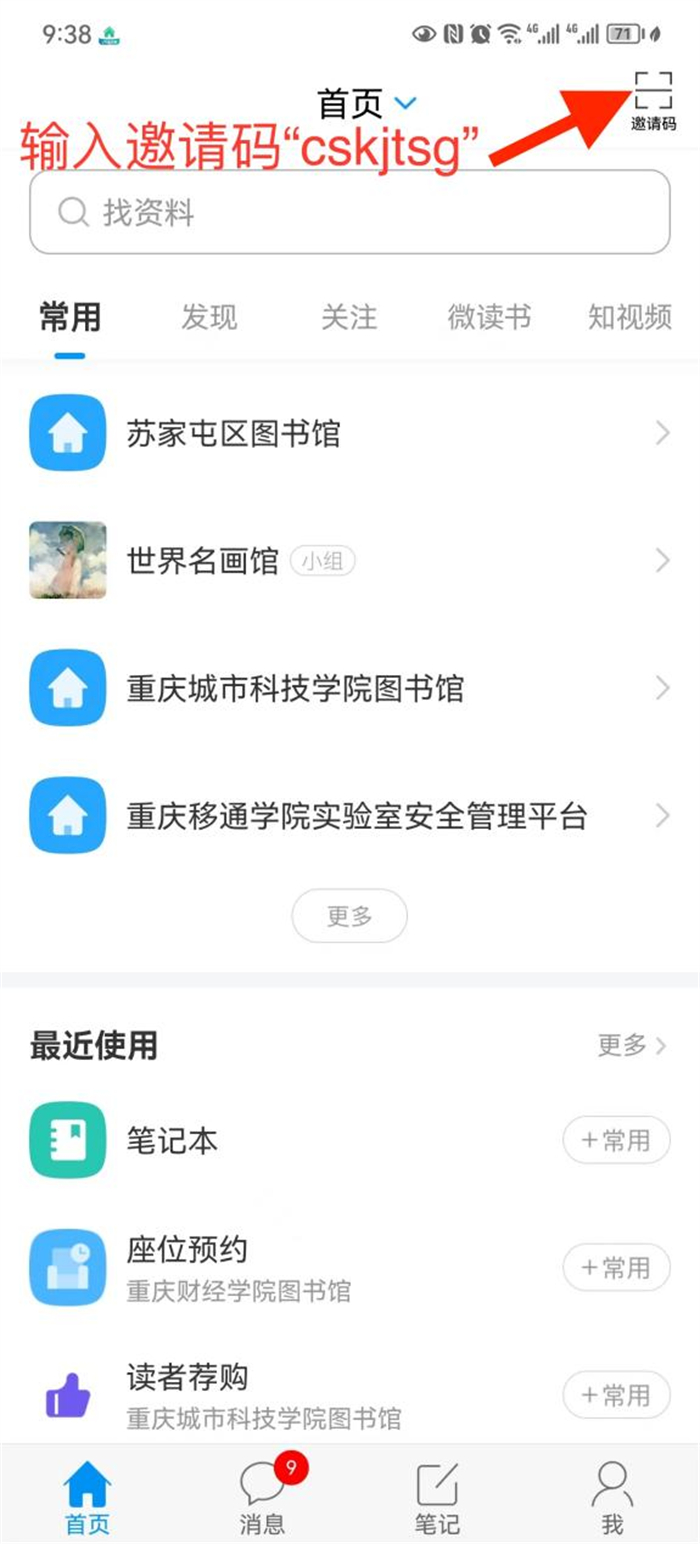Add 读者荐购 to 常用
Viewport: 700px width, 1544px height.
click(616, 1394)
